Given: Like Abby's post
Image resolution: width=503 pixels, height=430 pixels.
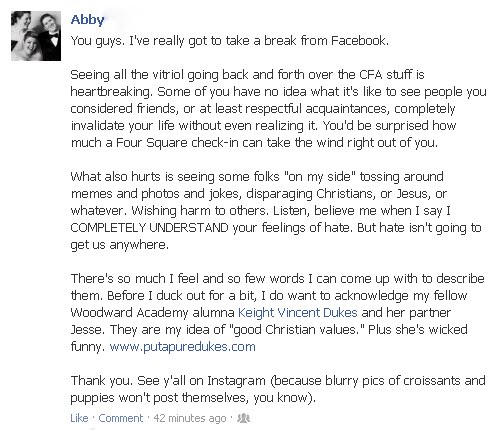Looking at the screenshot, I should coord(79,418).
